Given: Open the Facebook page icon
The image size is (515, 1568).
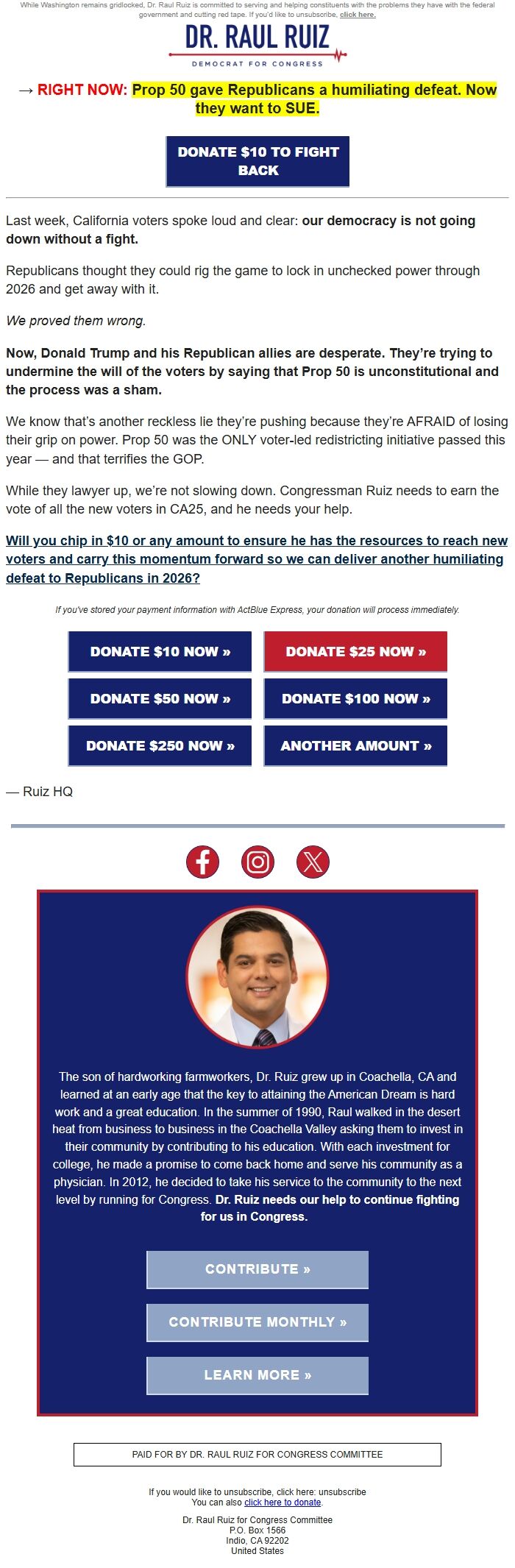Looking at the screenshot, I should click(202, 862).
